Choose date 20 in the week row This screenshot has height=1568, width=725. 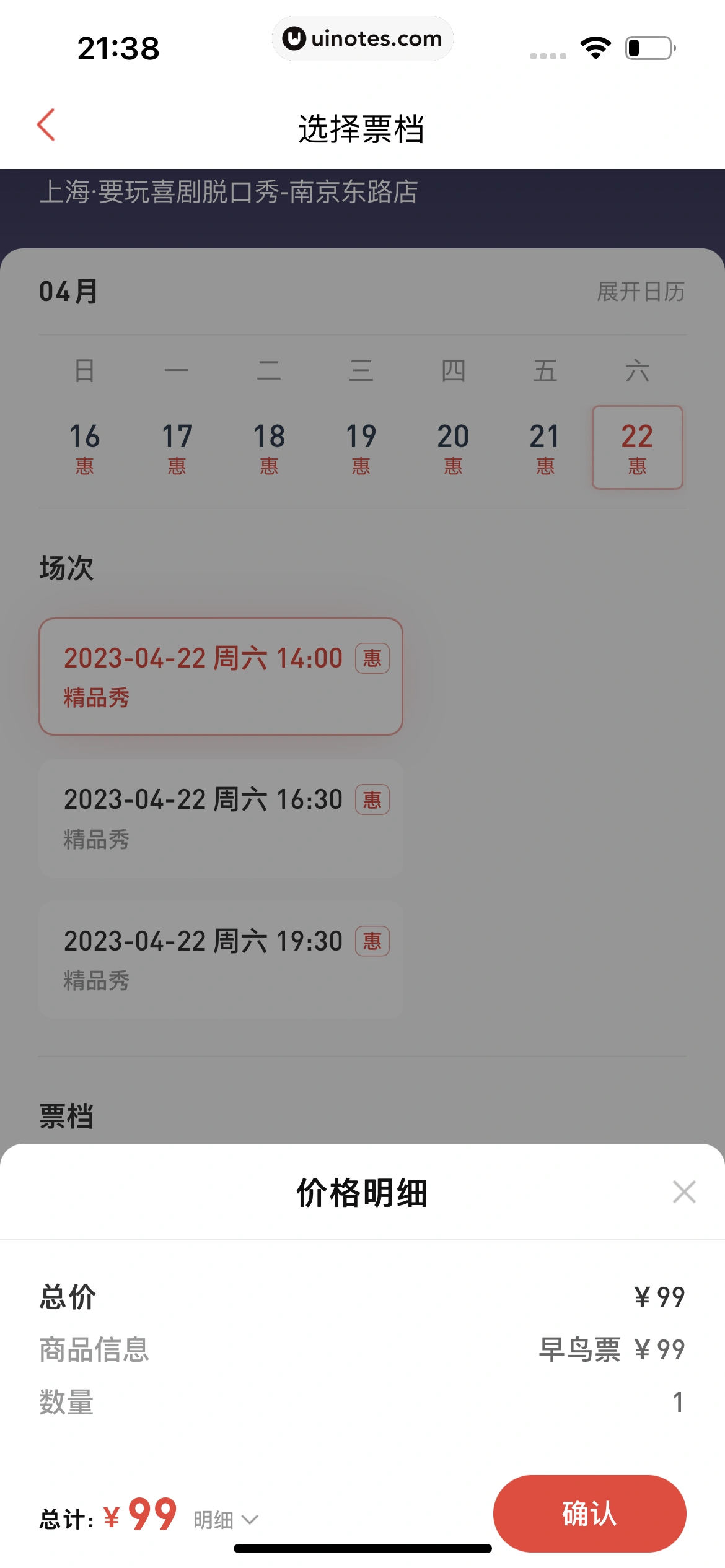click(453, 447)
